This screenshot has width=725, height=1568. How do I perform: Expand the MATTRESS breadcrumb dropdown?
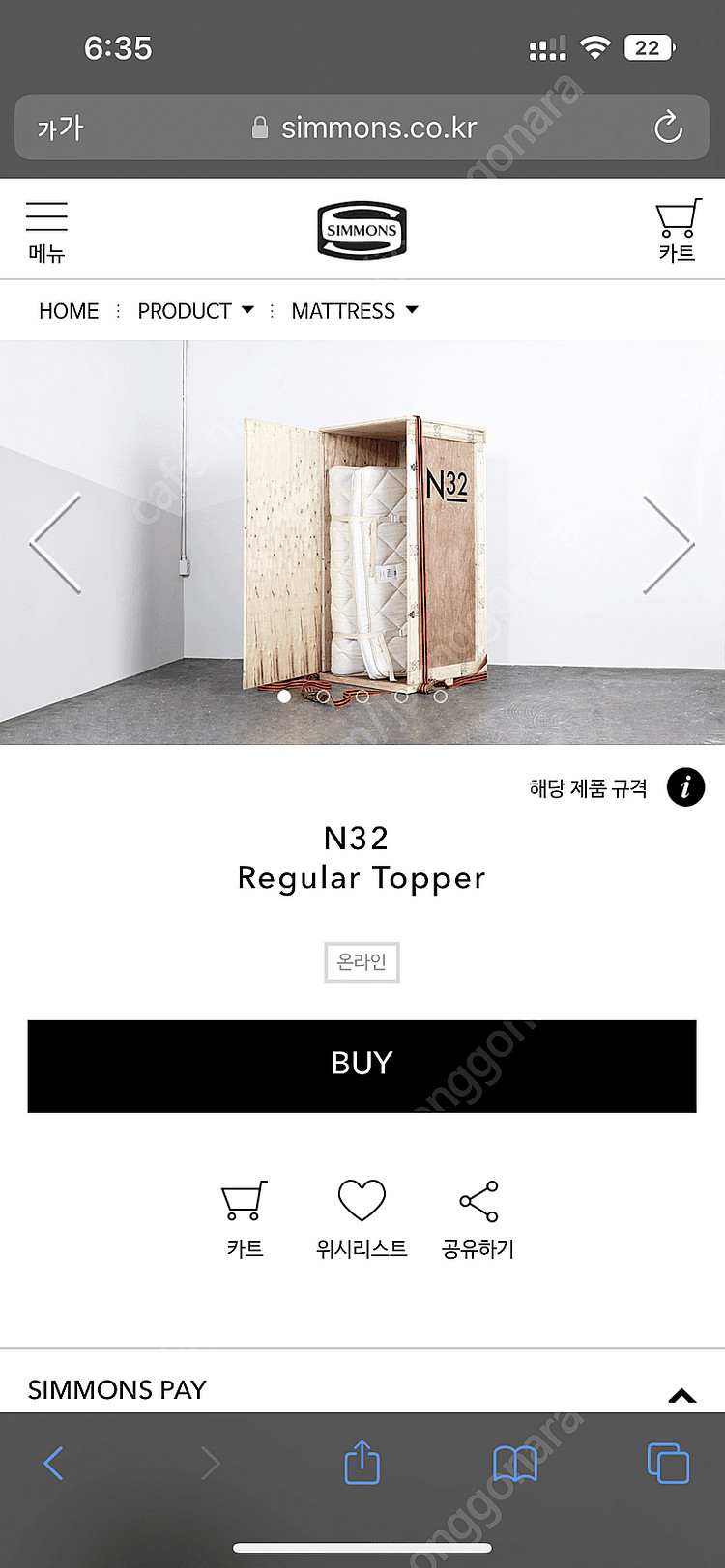point(355,311)
